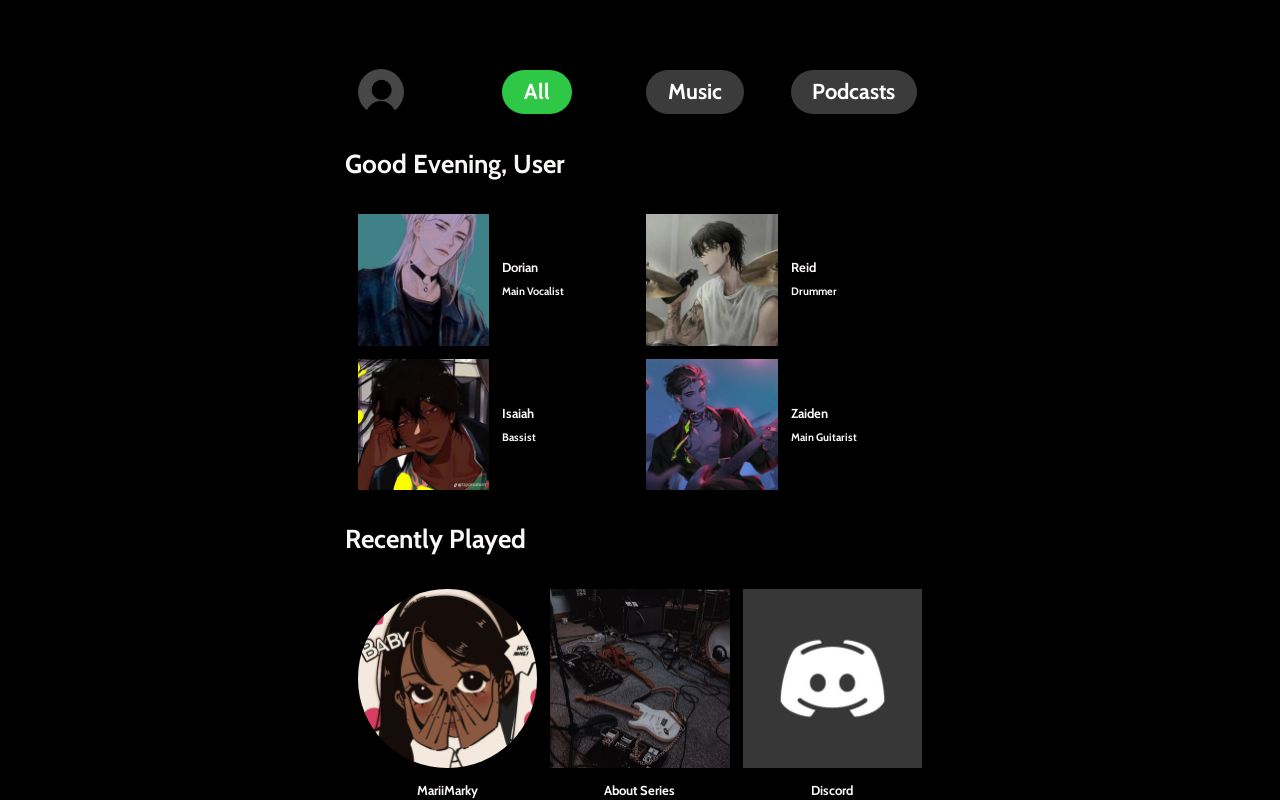Open the About Series tile
This screenshot has height=800, width=1280.
click(640, 678)
